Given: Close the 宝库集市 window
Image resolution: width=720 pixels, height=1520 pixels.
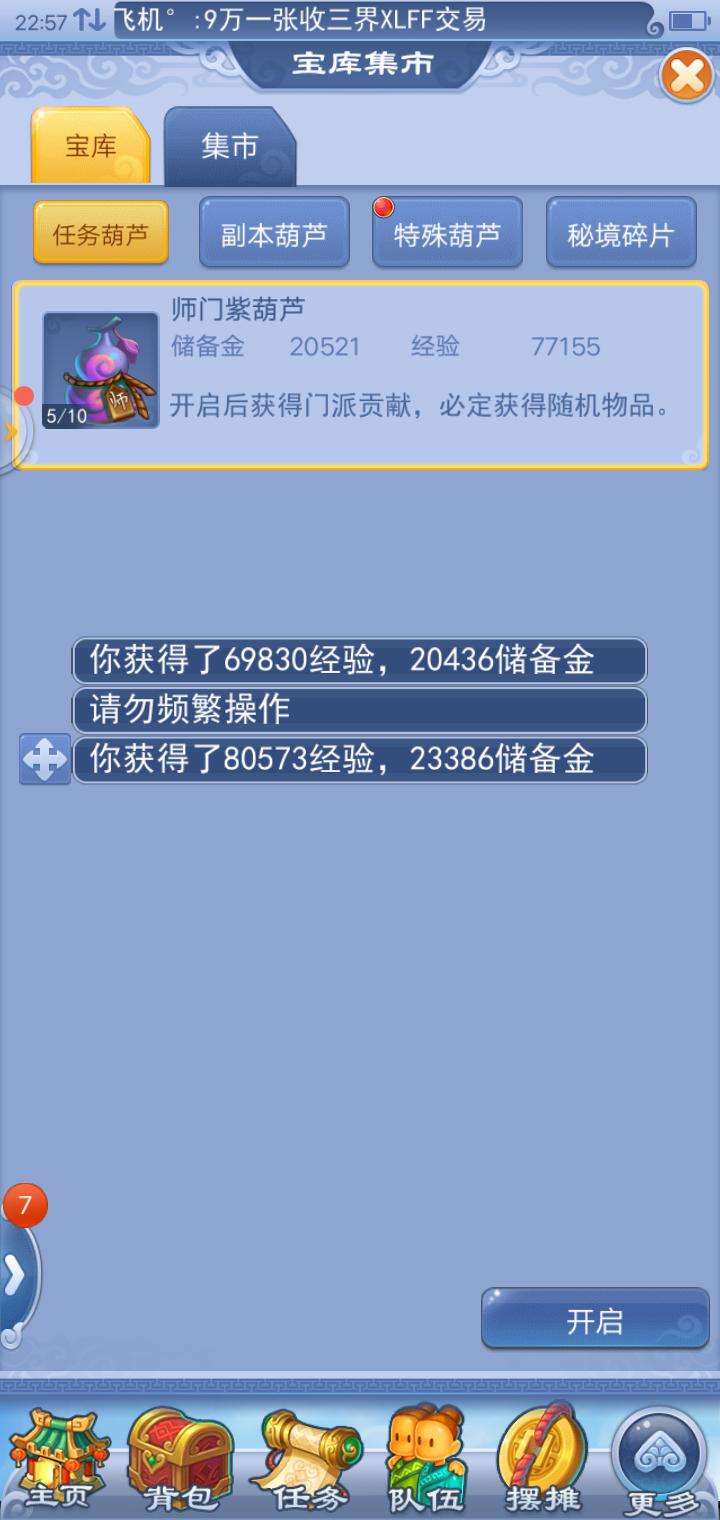Looking at the screenshot, I should click(x=687, y=75).
